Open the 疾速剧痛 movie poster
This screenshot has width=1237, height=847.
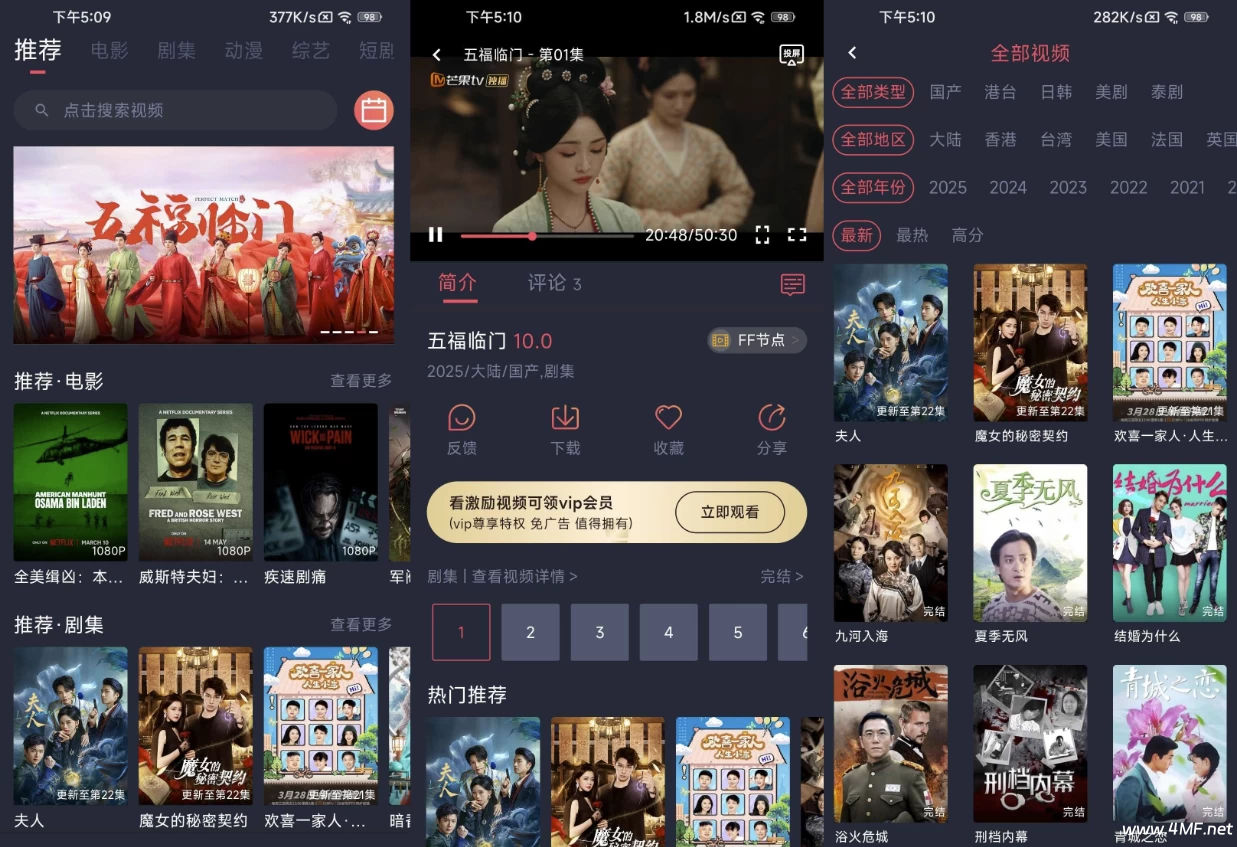pos(320,482)
